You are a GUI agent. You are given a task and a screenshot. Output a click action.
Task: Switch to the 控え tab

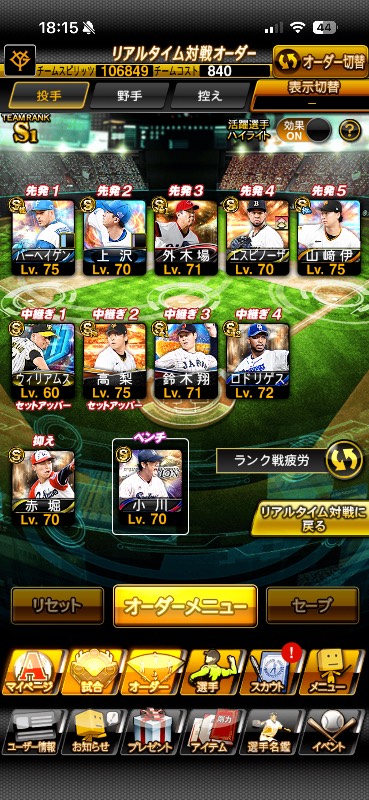tap(210, 95)
